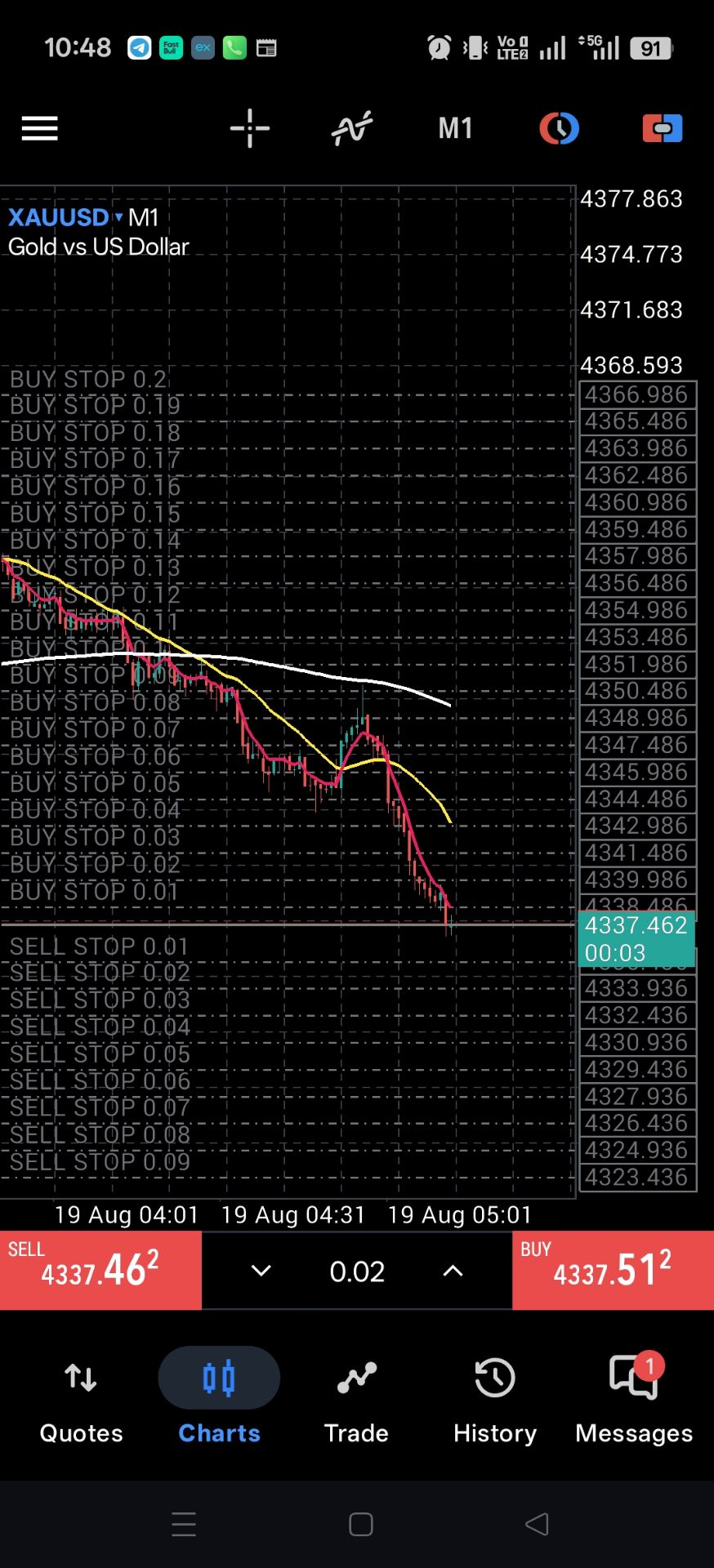Go back with system back button
The height and width of the screenshot is (1568, 714).
click(x=537, y=1524)
